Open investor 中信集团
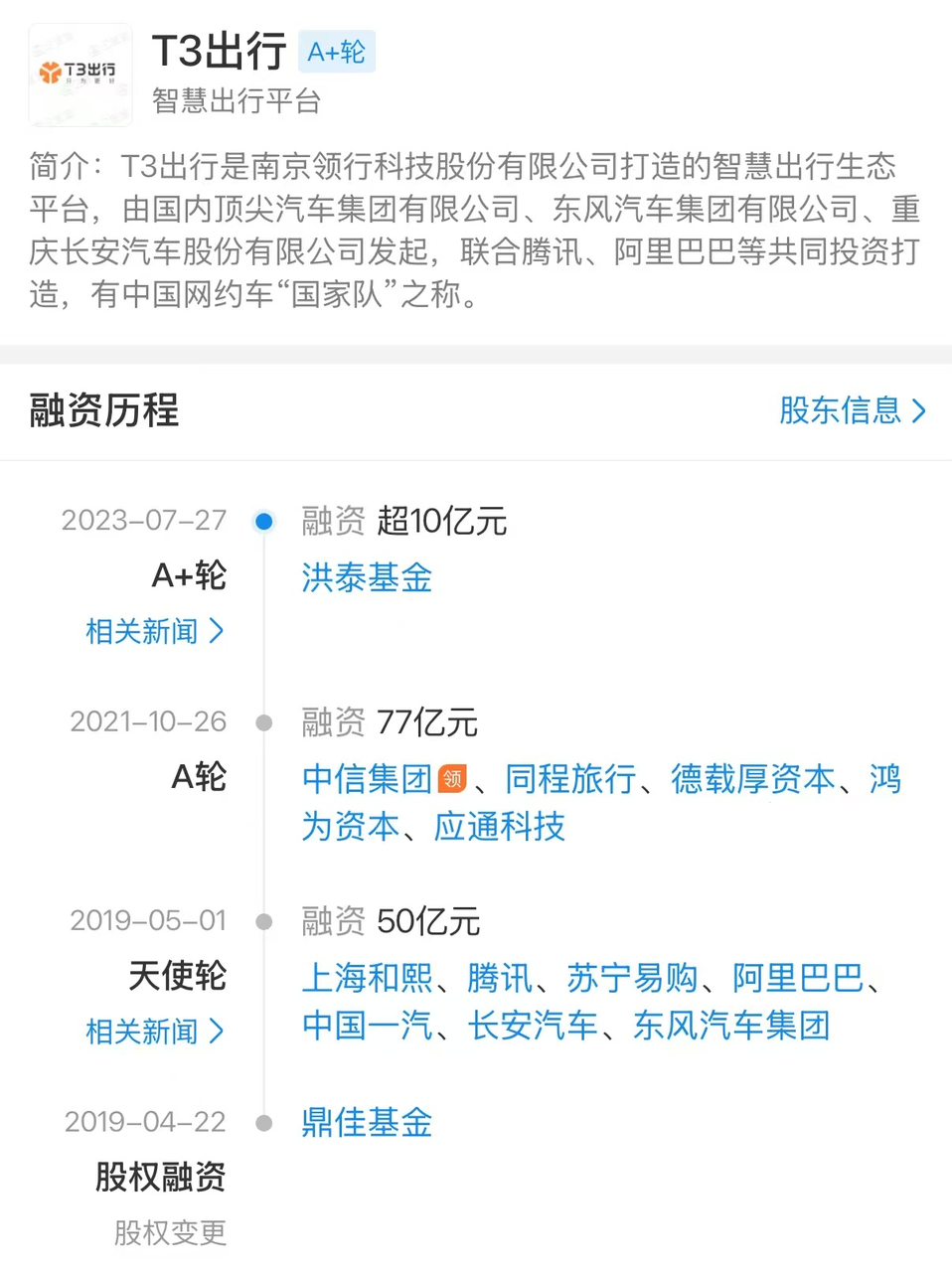 pyautogui.click(x=367, y=778)
